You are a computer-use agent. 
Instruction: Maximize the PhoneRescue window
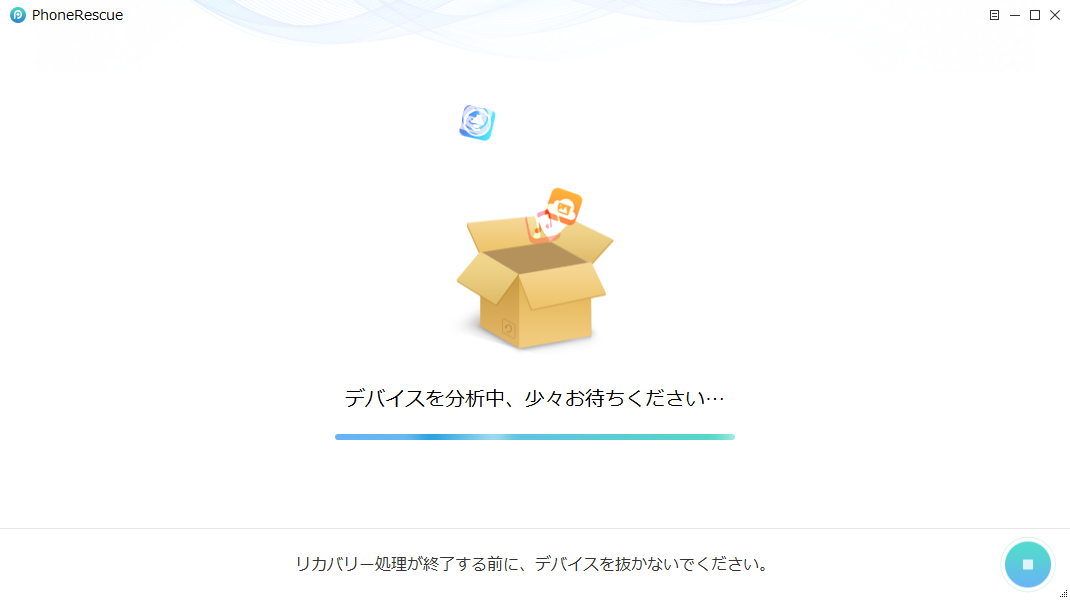[1035, 15]
